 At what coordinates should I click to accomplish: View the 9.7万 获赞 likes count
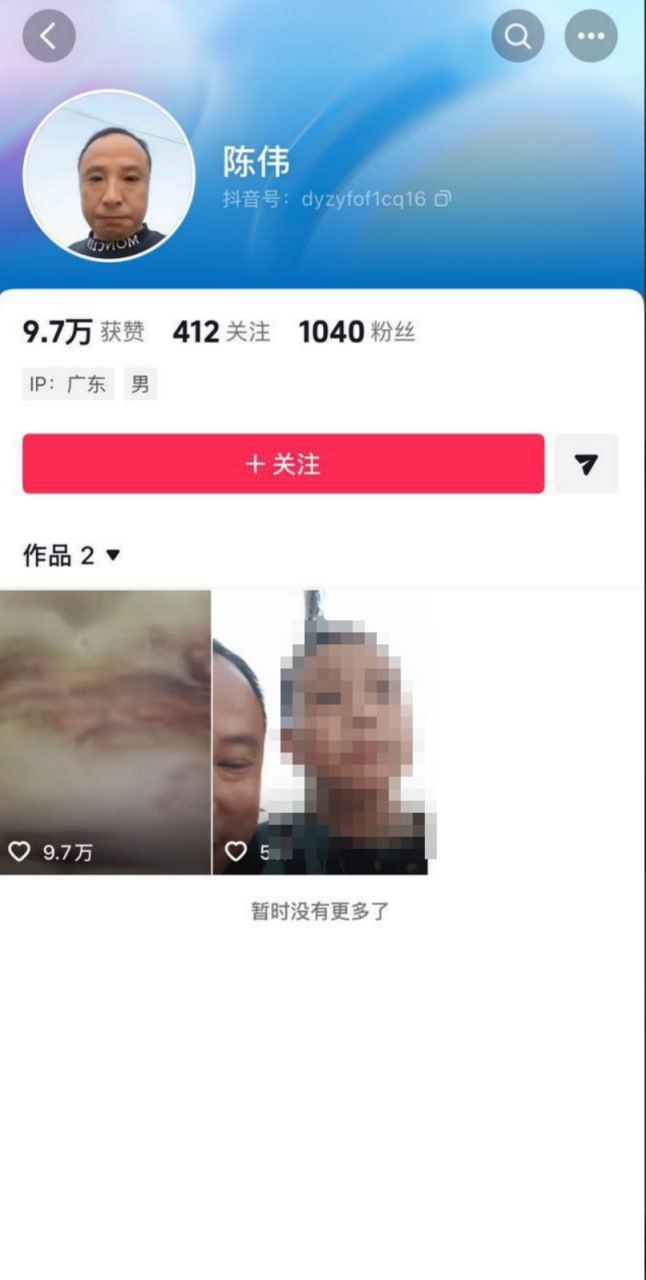click(x=83, y=332)
